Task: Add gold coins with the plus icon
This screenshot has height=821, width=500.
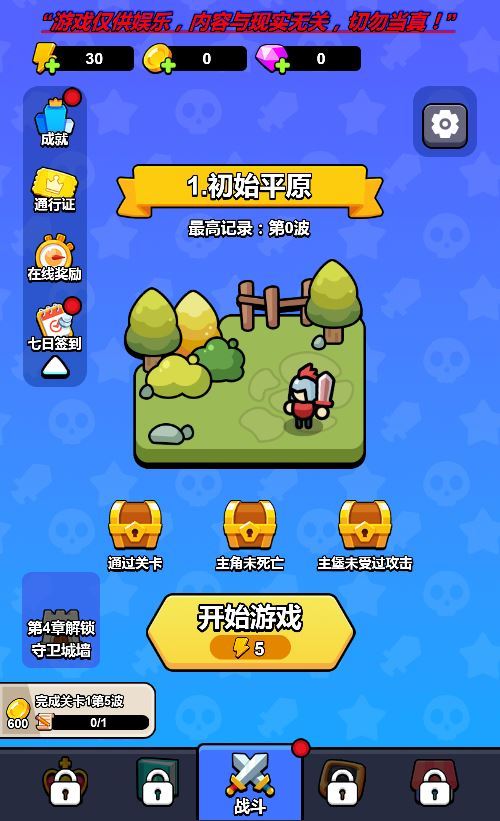Action: (159, 59)
